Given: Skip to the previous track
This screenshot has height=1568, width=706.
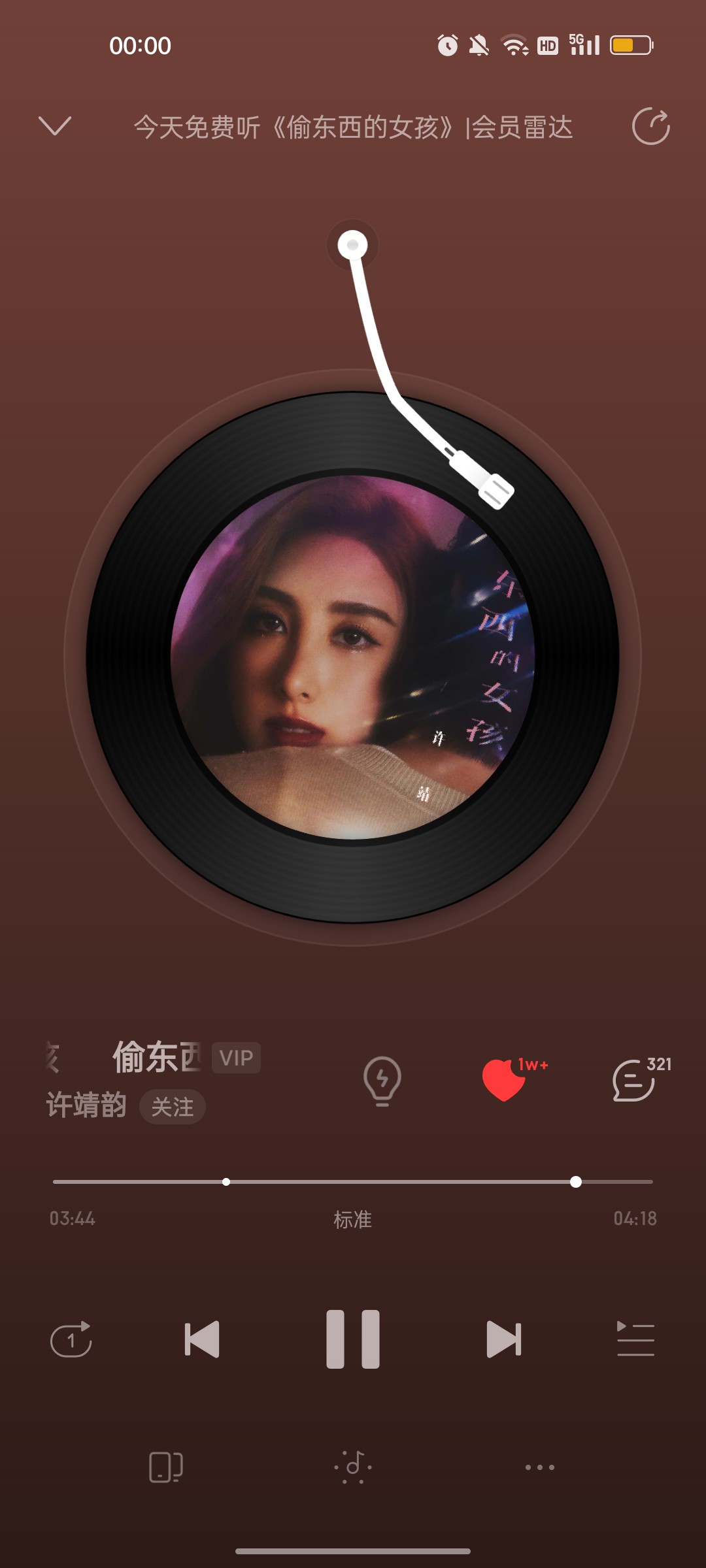Looking at the screenshot, I should [202, 1339].
